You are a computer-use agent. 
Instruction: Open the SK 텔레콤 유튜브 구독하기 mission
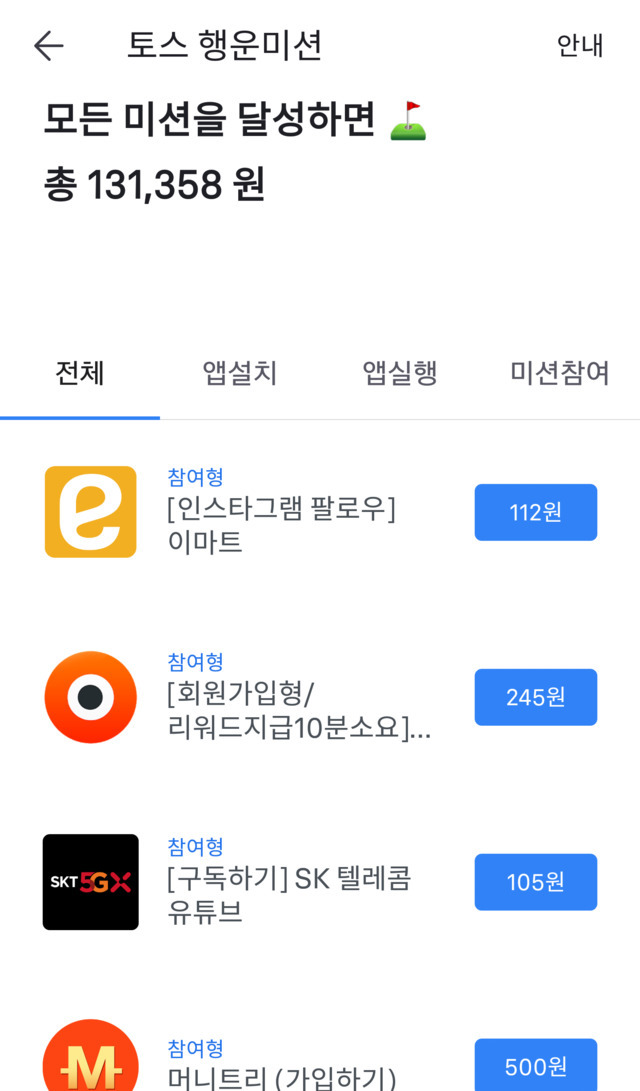289,896
